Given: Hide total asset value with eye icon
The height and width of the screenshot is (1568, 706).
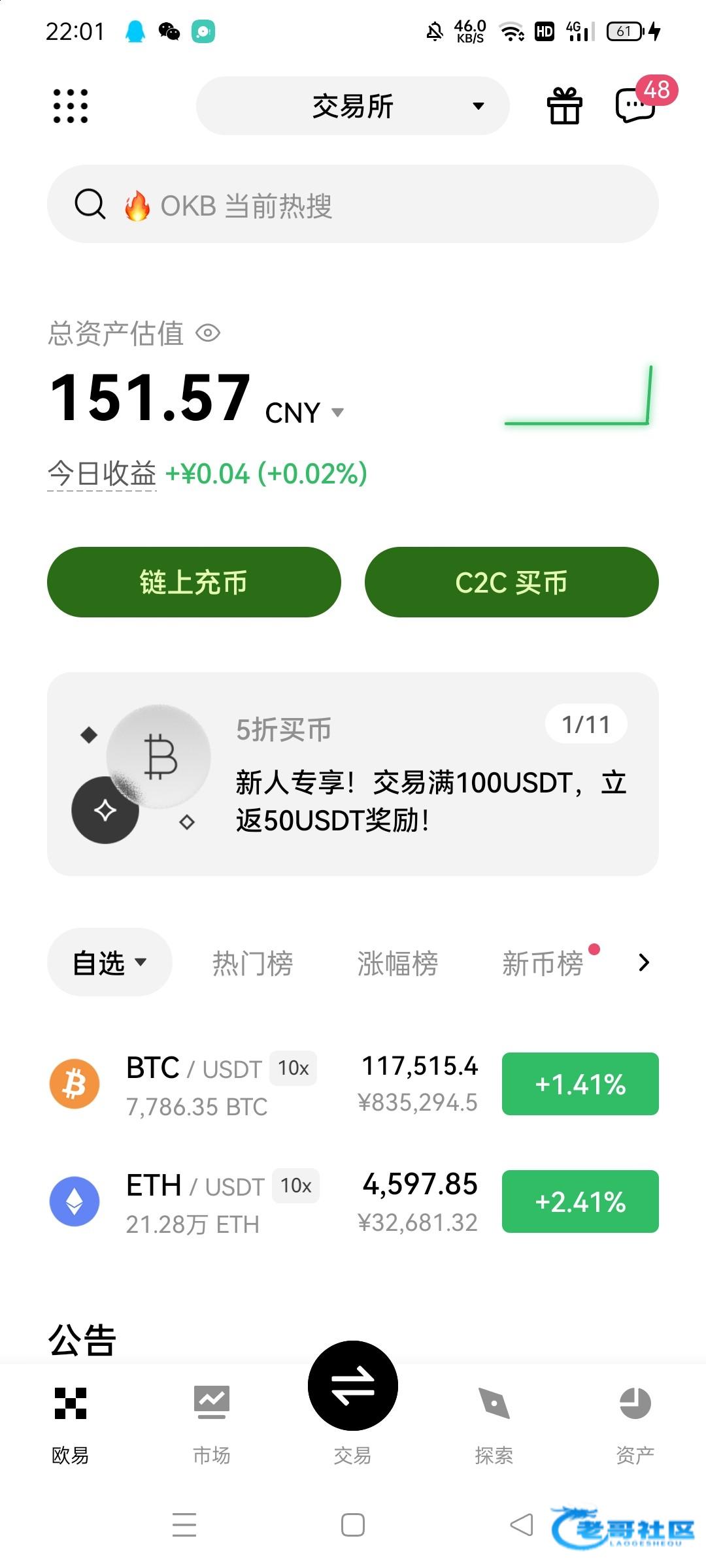Looking at the screenshot, I should [208, 333].
